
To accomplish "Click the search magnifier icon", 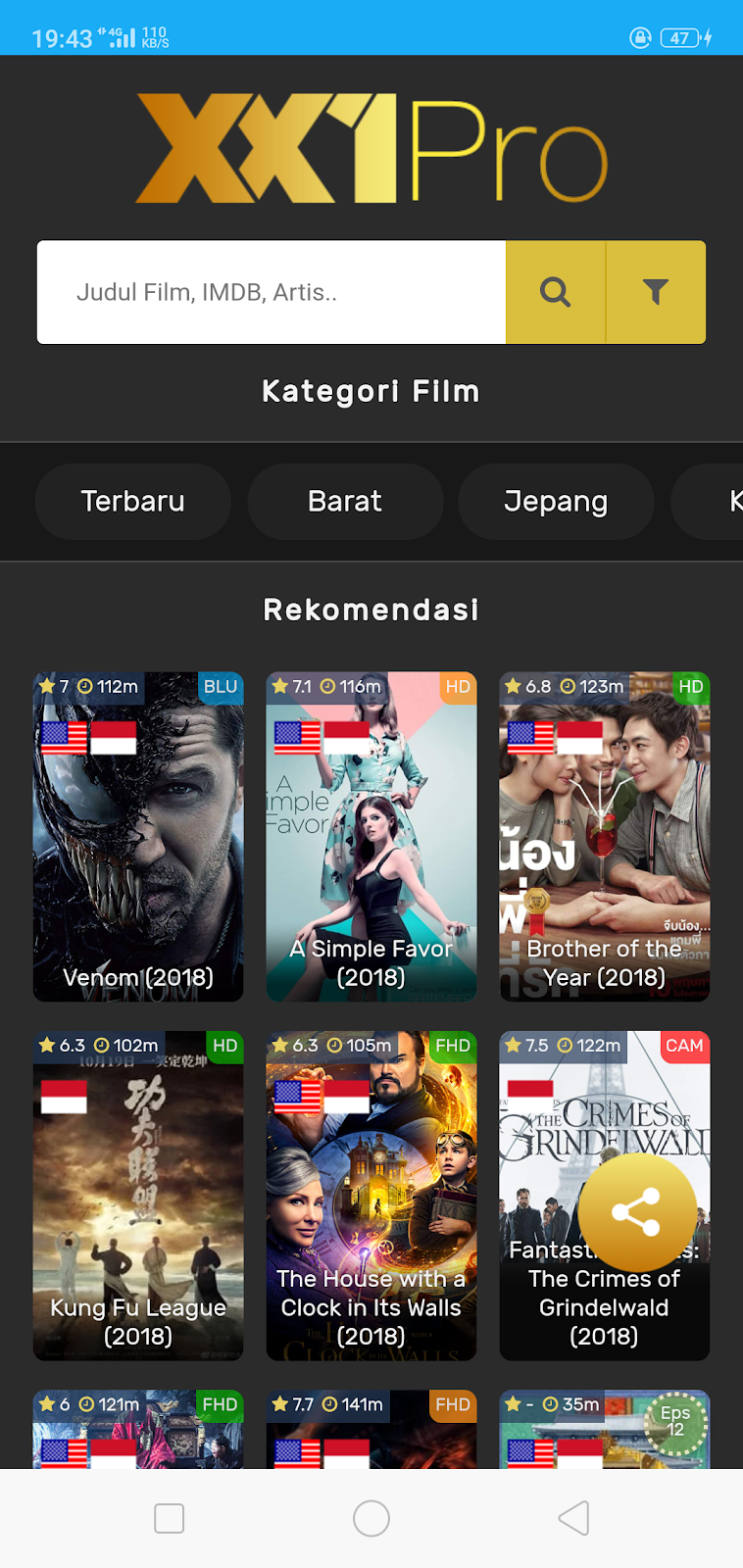I will click(555, 291).
